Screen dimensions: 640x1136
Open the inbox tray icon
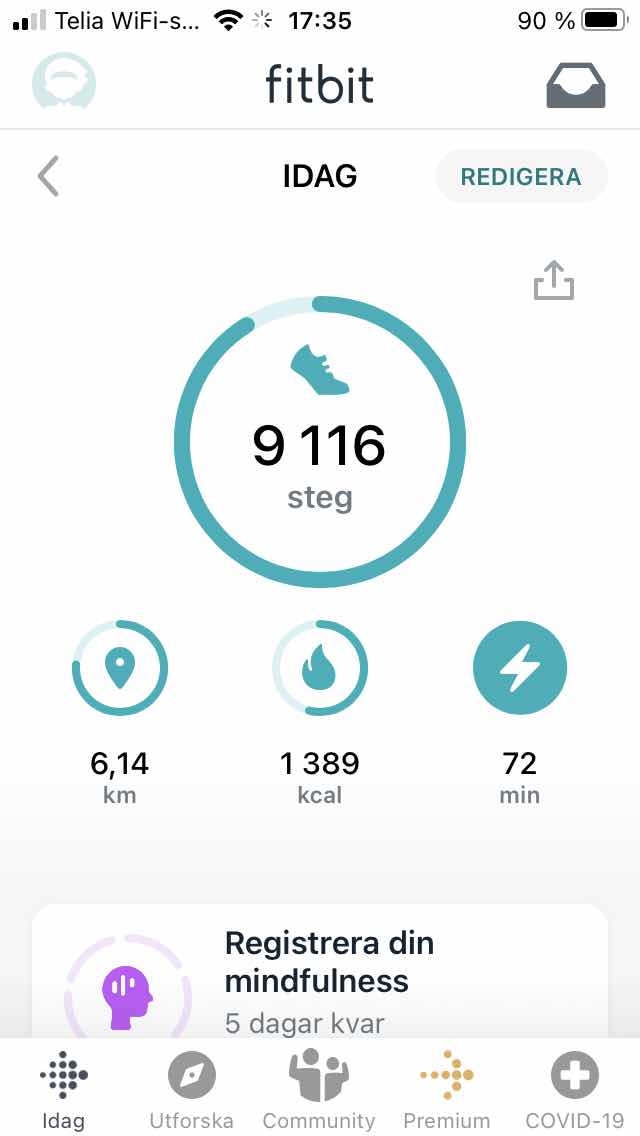coord(576,84)
